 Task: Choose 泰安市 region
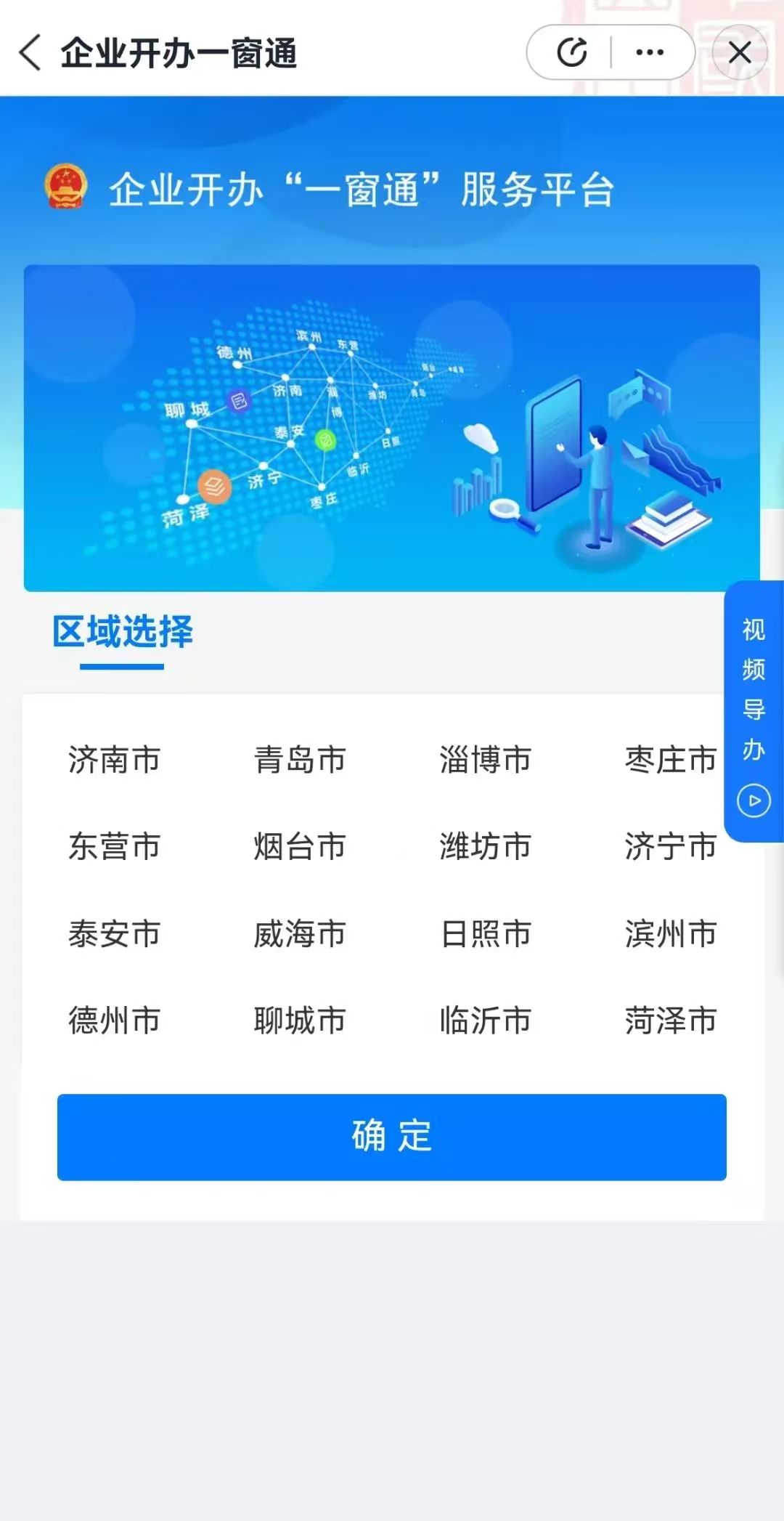coord(114,934)
